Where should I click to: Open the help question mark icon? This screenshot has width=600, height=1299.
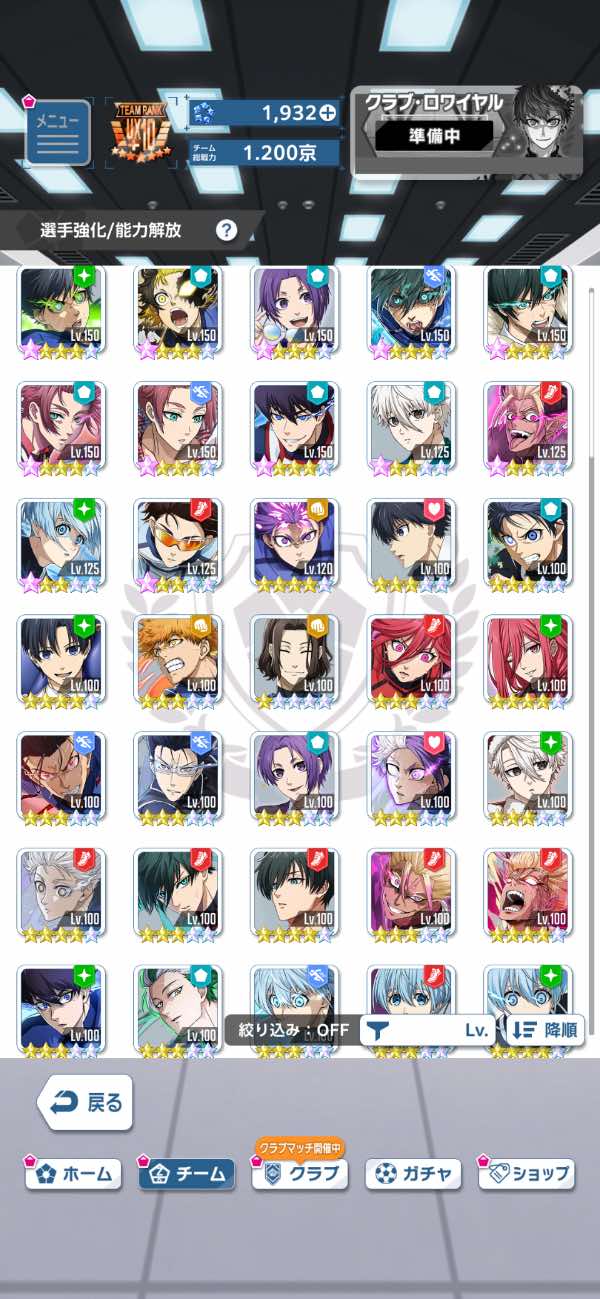[x=227, y=231]
